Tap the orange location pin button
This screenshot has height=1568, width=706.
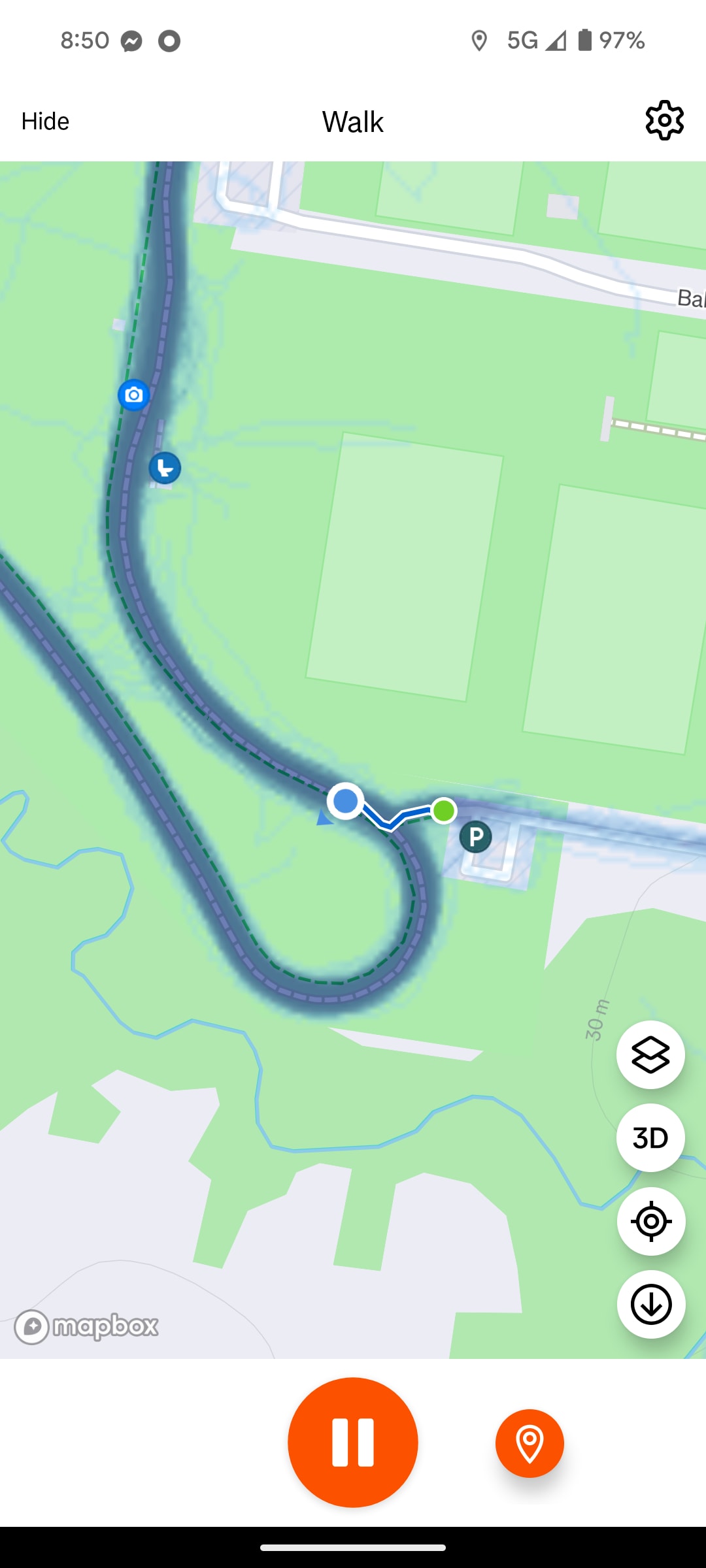[x=529, y=1443]
